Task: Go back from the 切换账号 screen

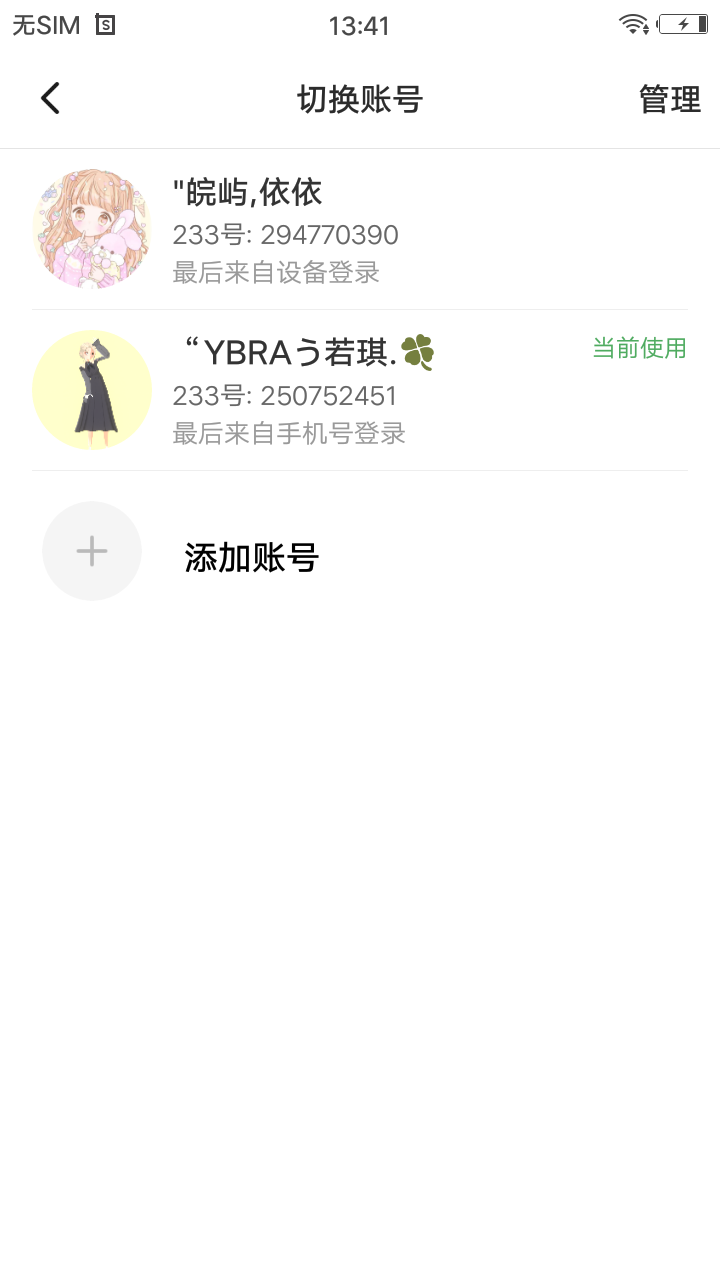Action: pyautogui.click(x=50, y=99)
